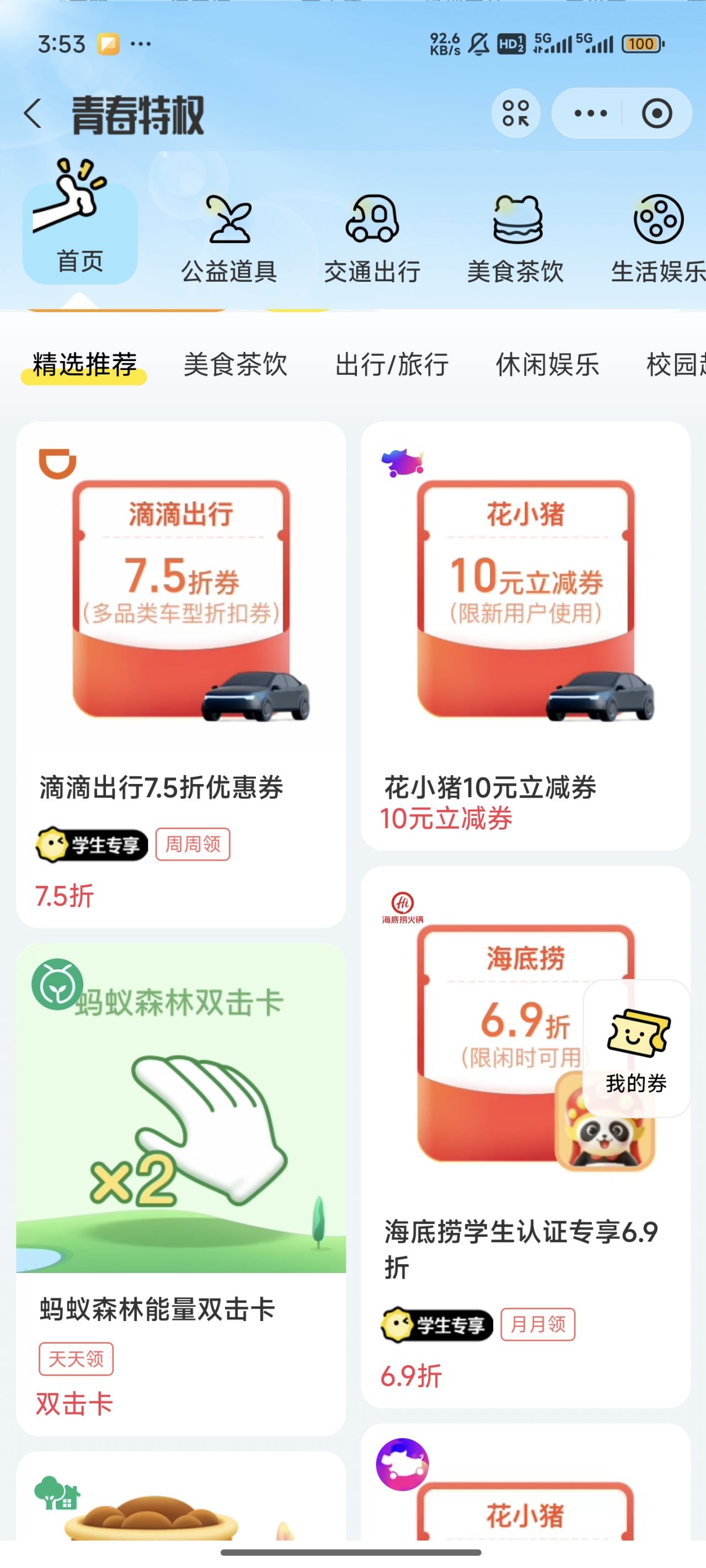Open the three-dot more options menu
Viewport: 706px width, 1568px height.
point(590,113)
